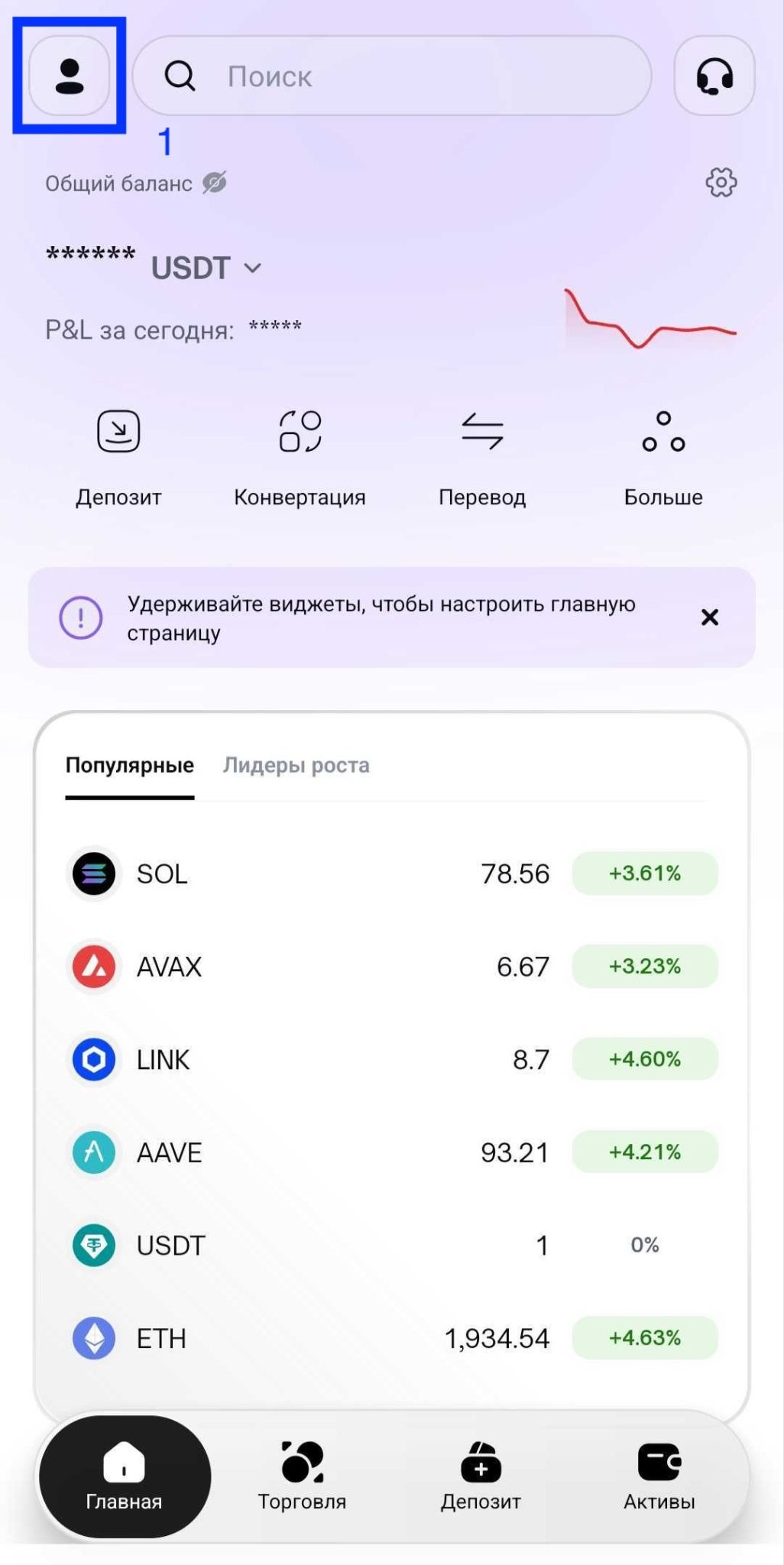784x1565 pixels.
Task: Open the settings gear icon
Action: coord(721,183)
